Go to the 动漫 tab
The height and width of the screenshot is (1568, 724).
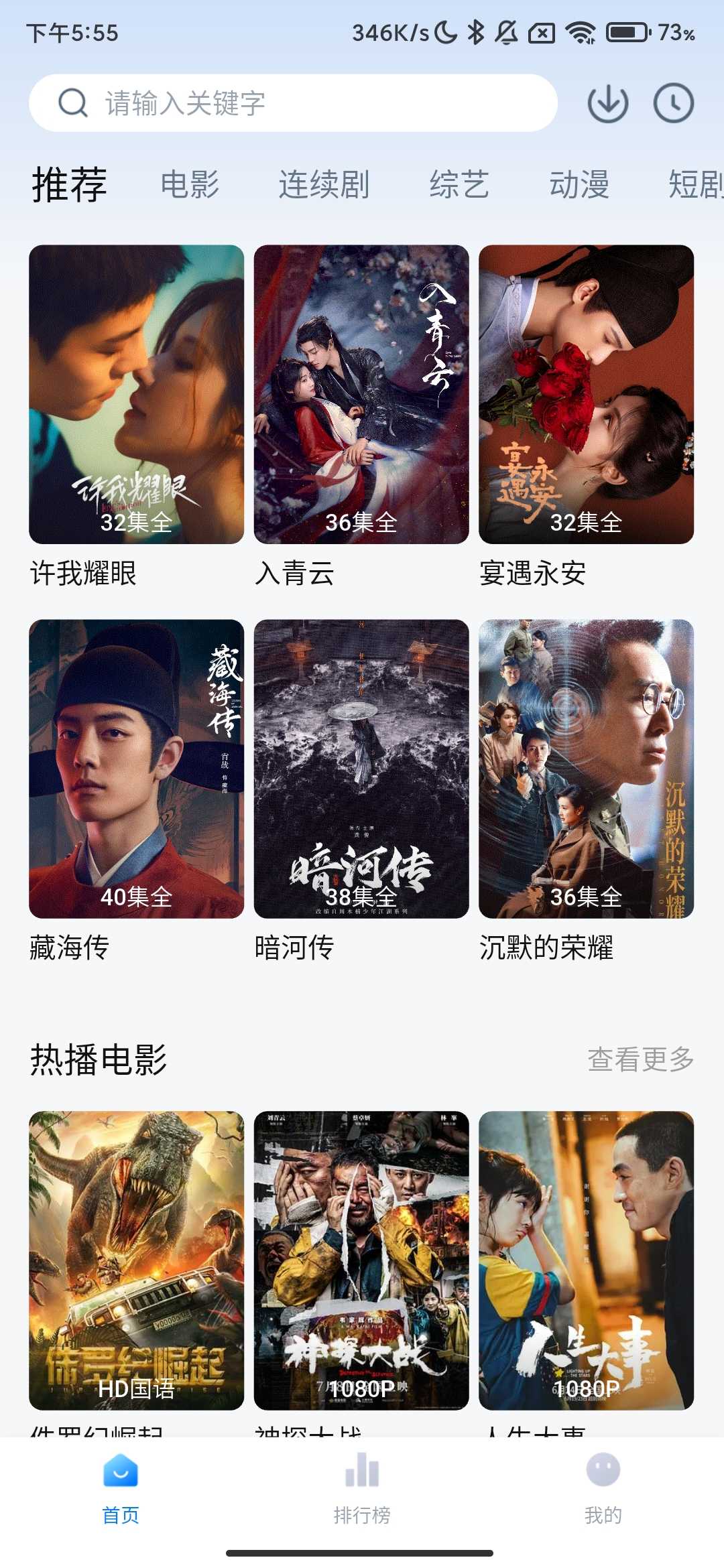point(579,184)
